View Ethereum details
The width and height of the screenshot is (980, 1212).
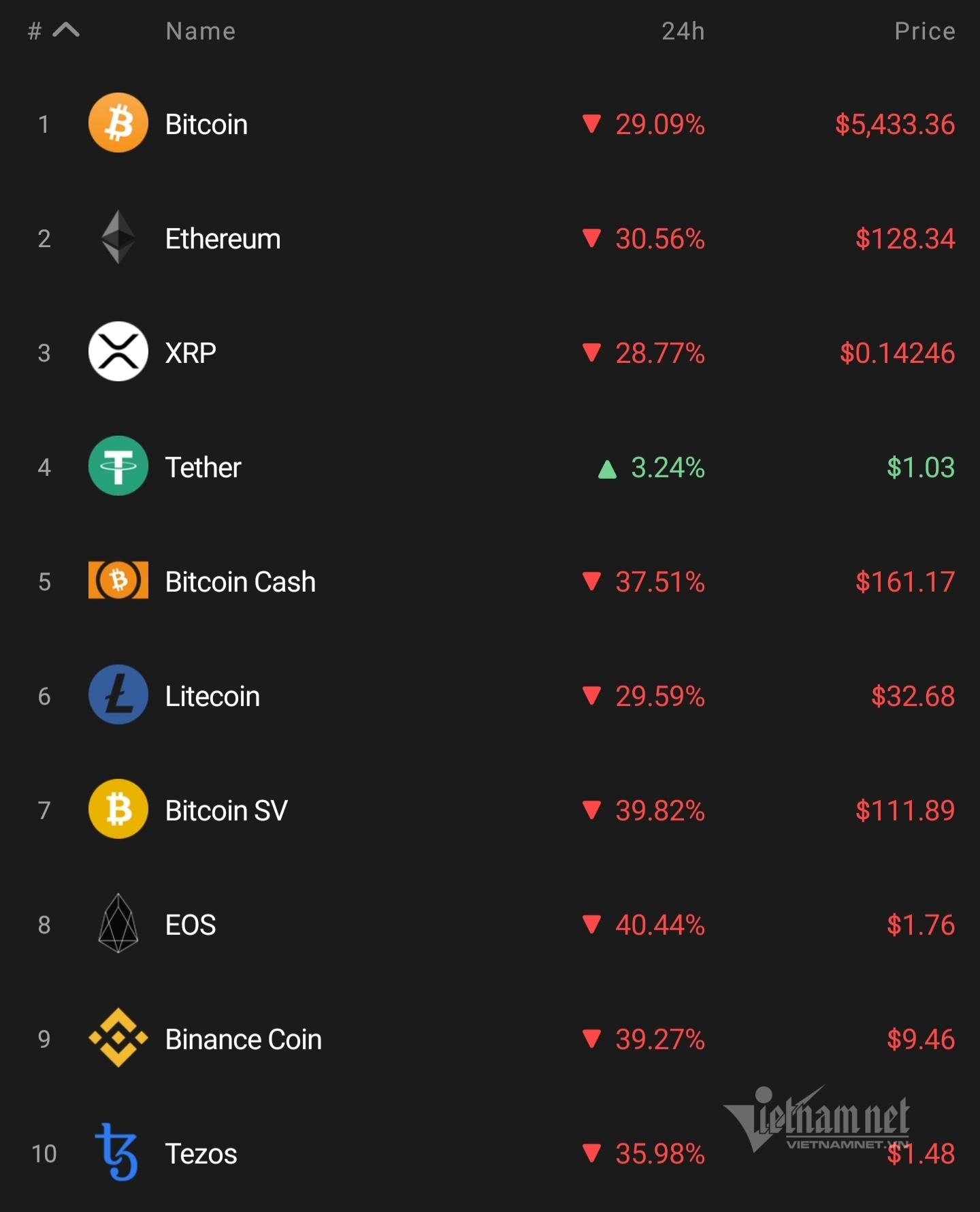click(223, 239)
